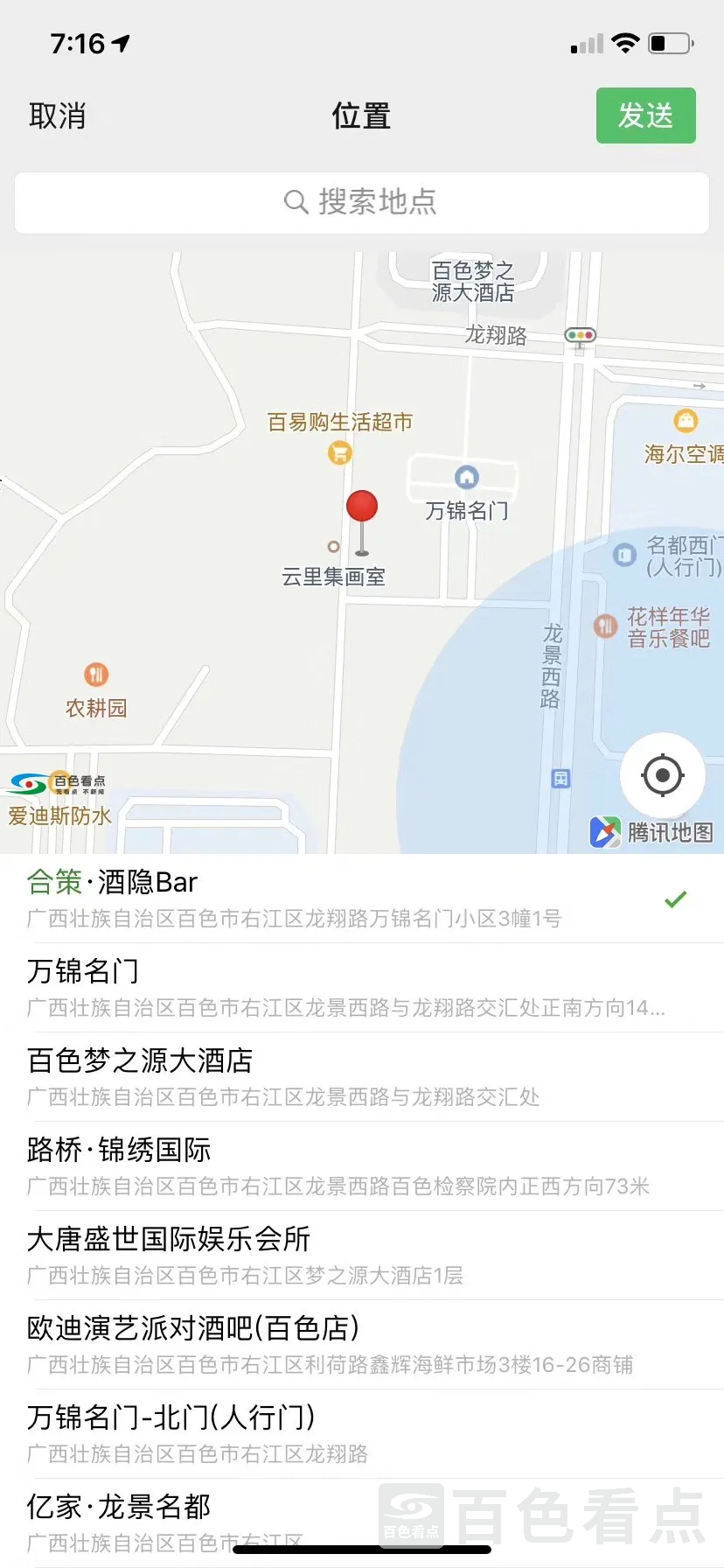Cancel location sharing via 取消

pos(57,115)
